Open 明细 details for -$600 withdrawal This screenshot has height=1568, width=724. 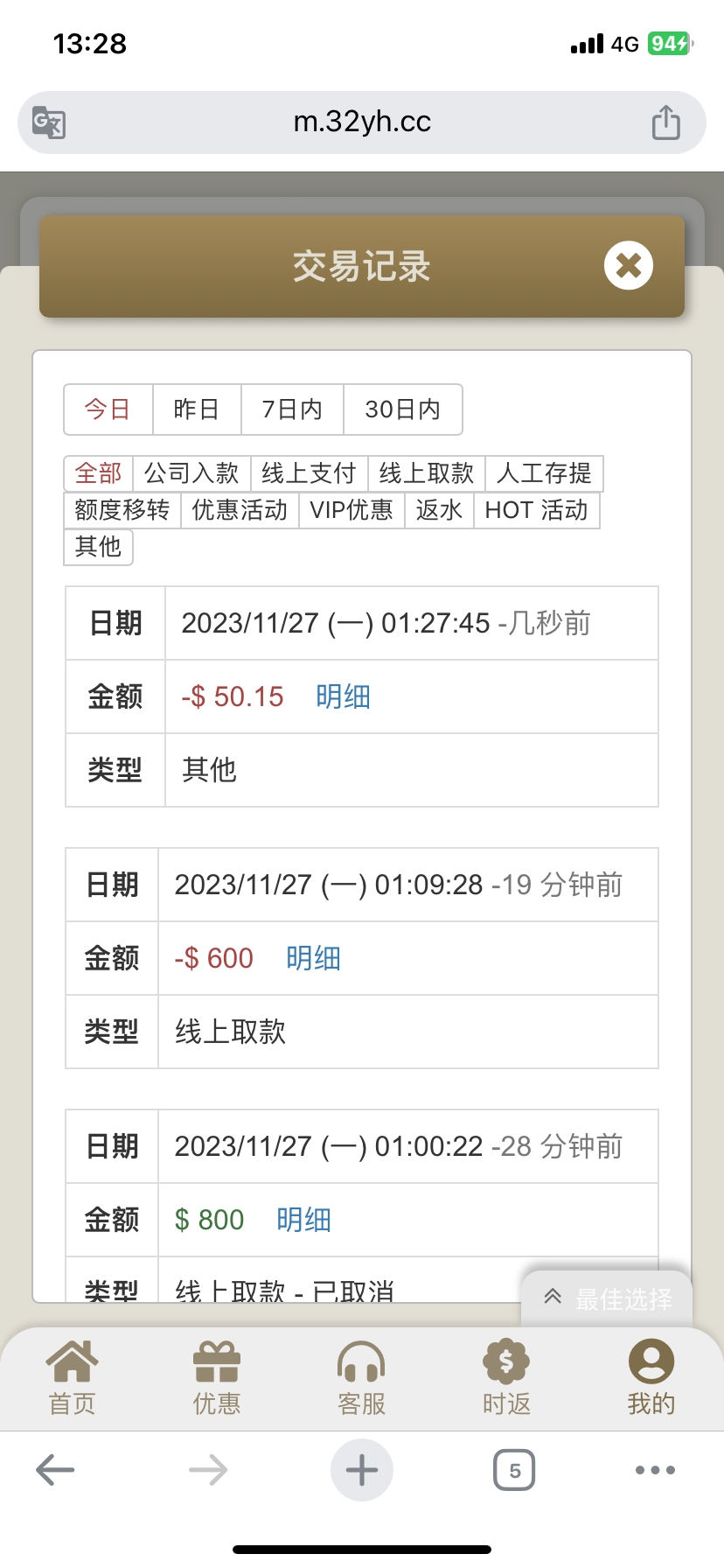(312, 958)
